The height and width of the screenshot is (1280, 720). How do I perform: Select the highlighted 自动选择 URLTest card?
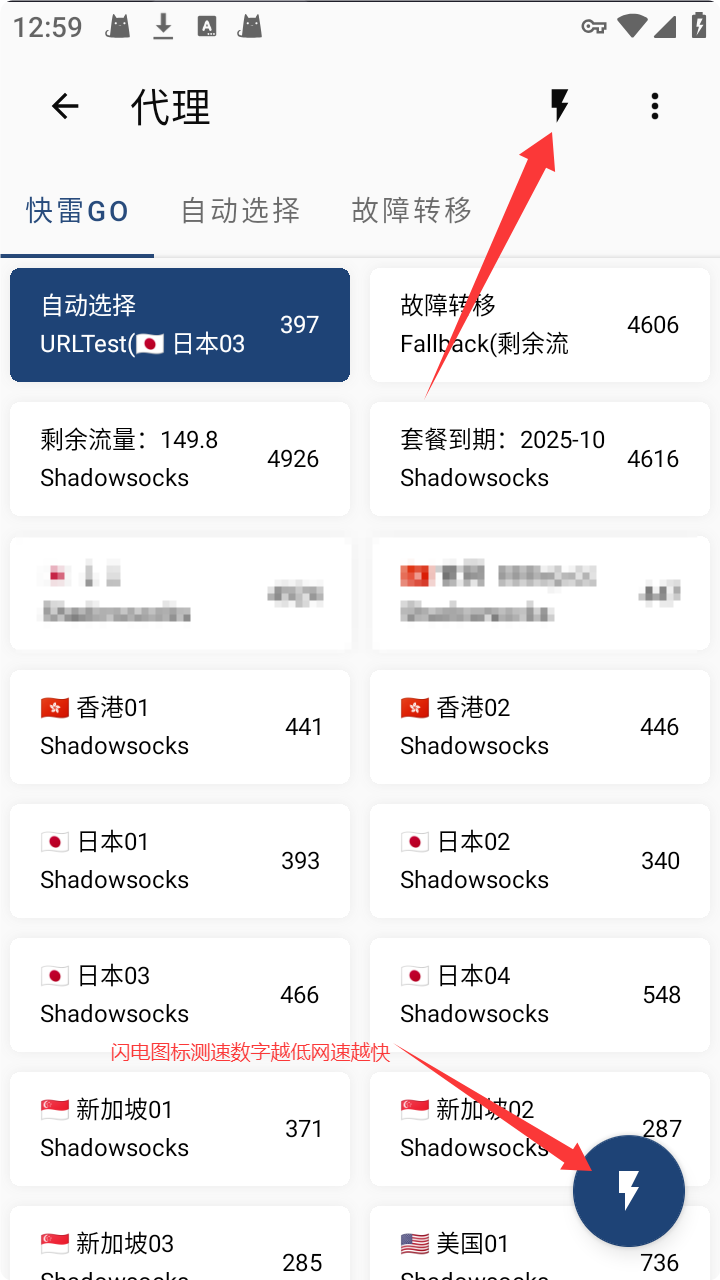pyautogui.click(x=180, y=325)
